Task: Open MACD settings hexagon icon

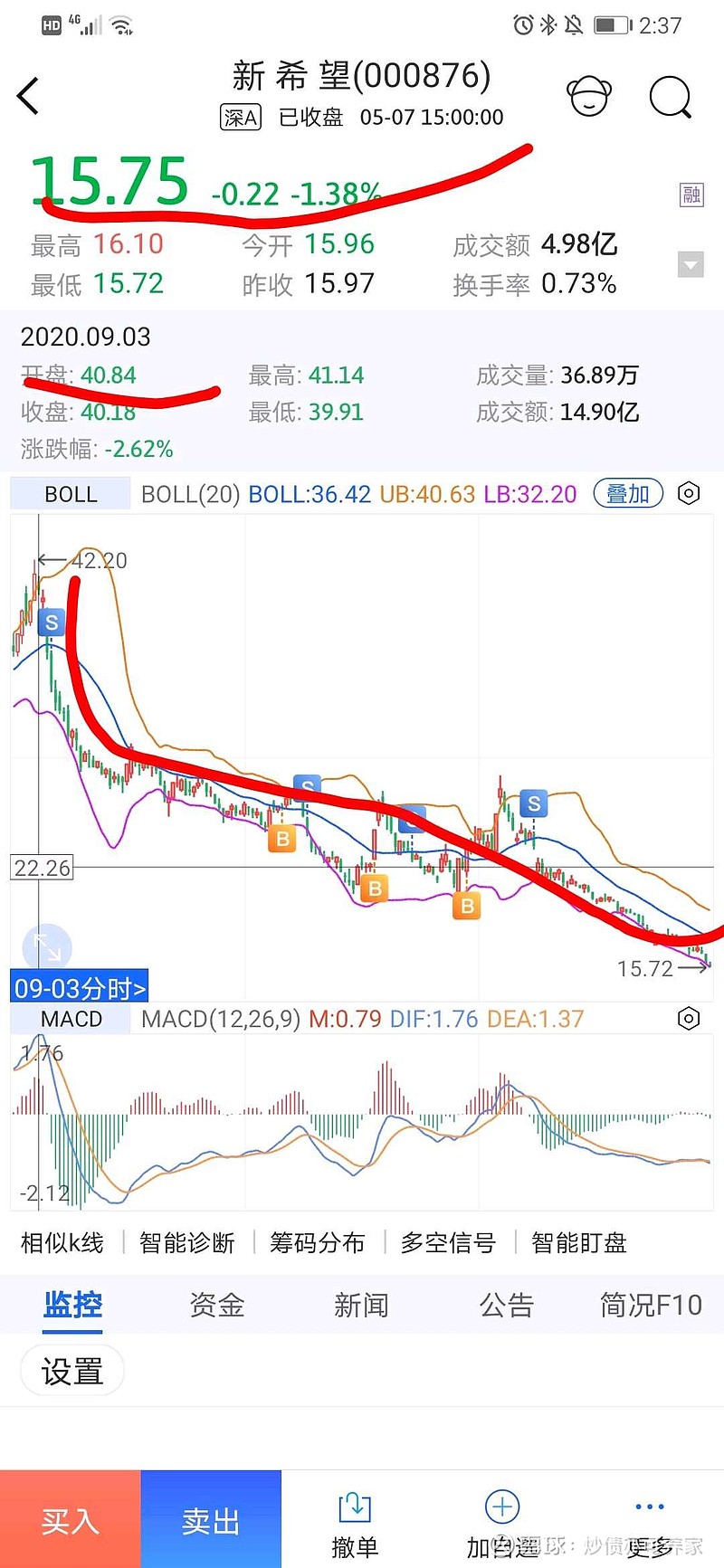Action: 689,1019
